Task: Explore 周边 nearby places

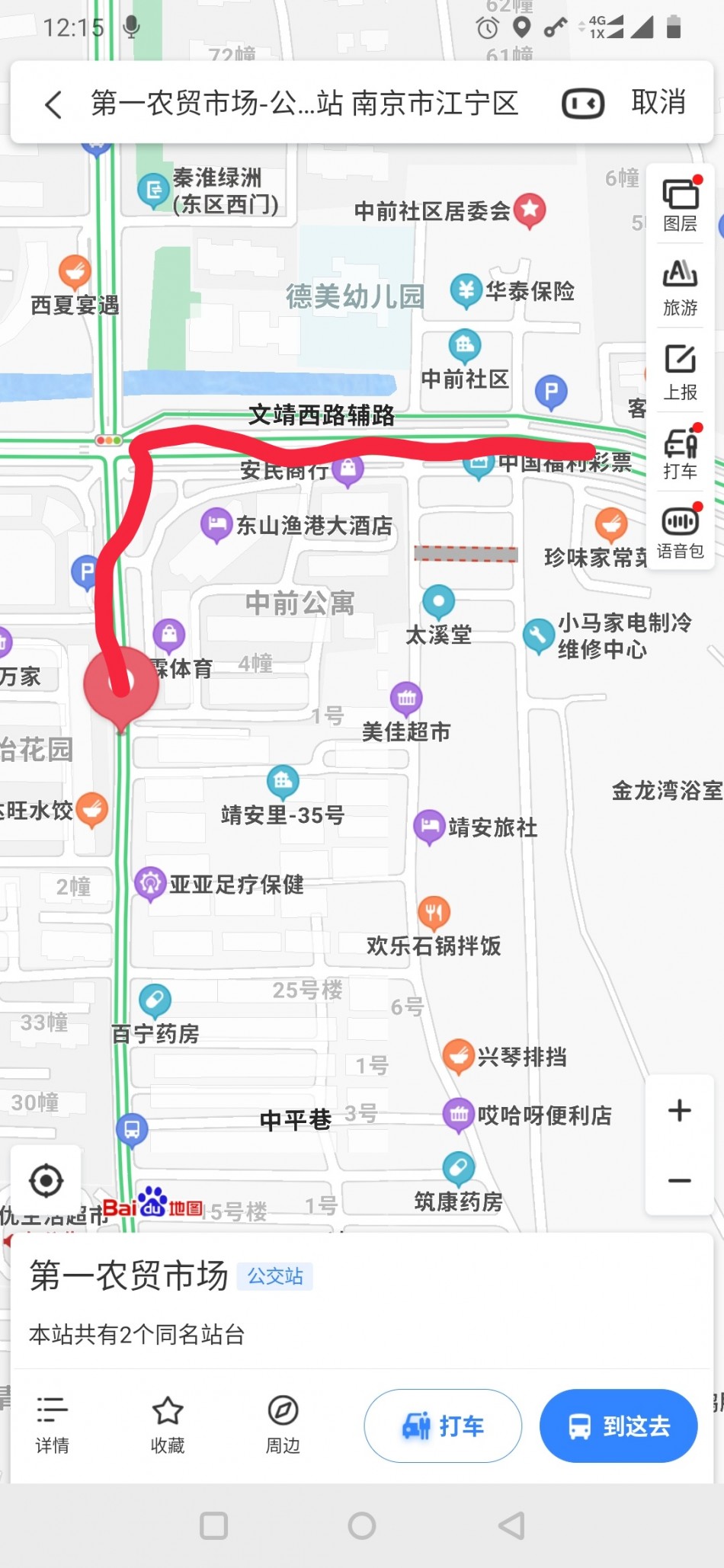Action: tap(283, 1425)
